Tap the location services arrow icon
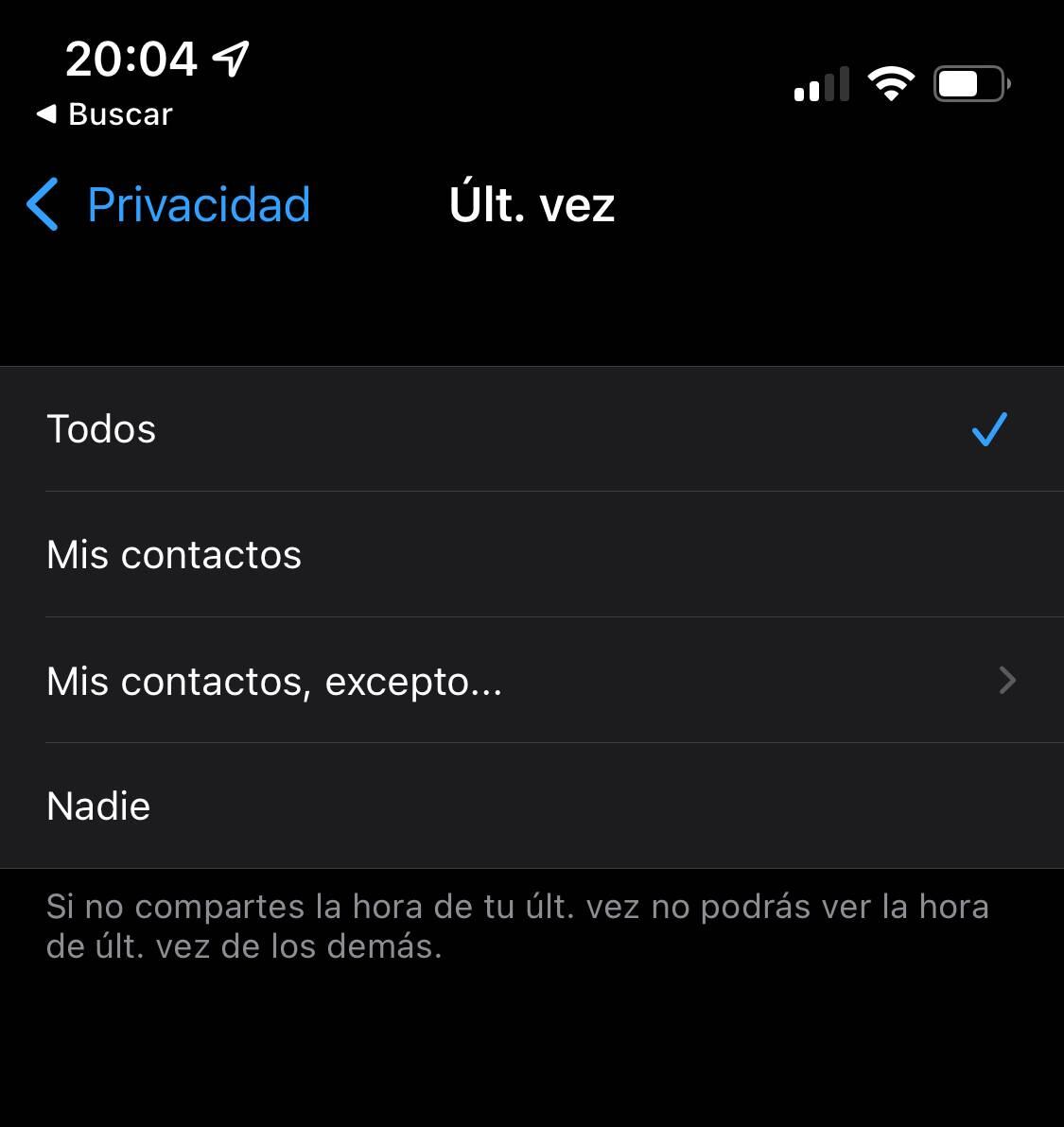Screen dimensions: 1064x1127 coord(230,59)
